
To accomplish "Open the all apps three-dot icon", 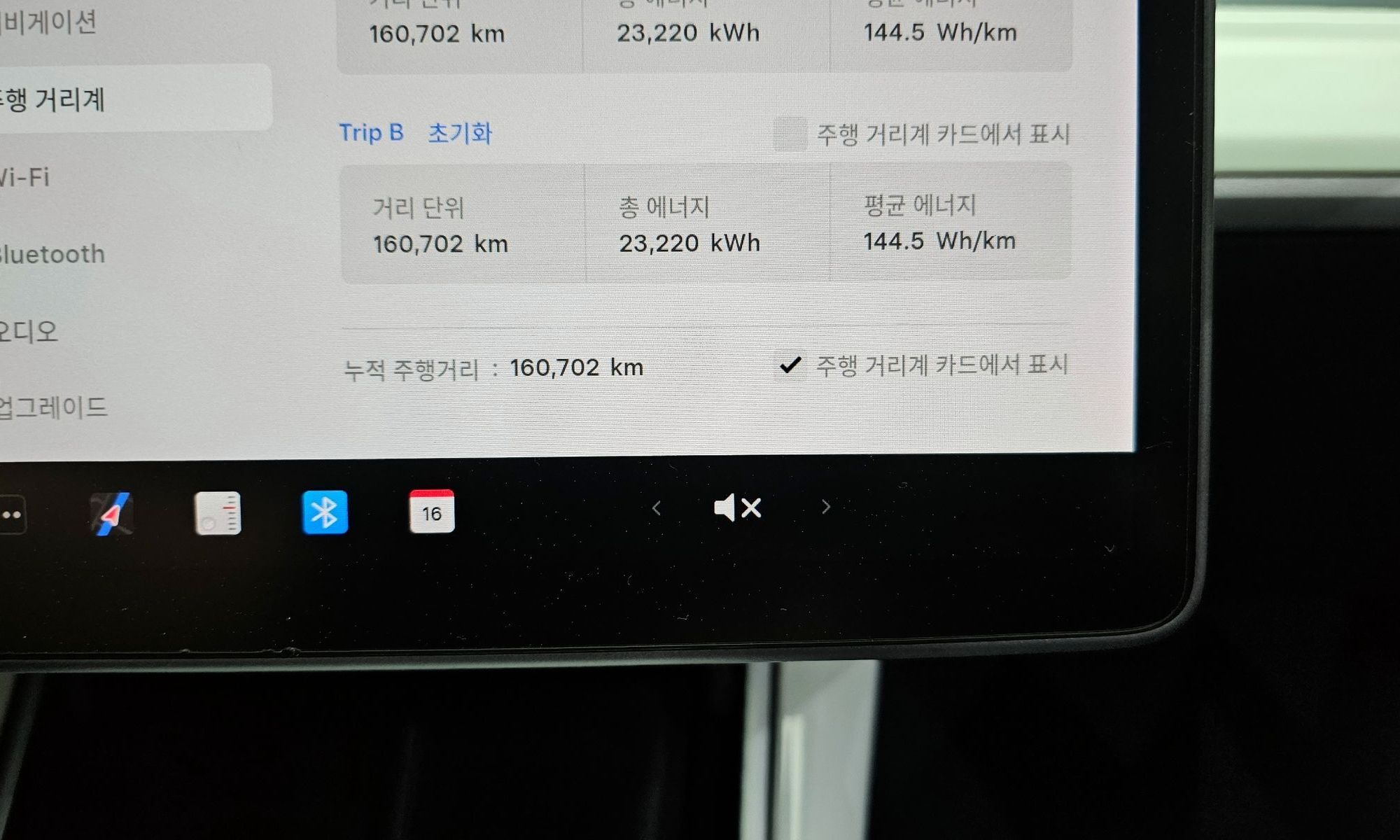I will 11,515.
